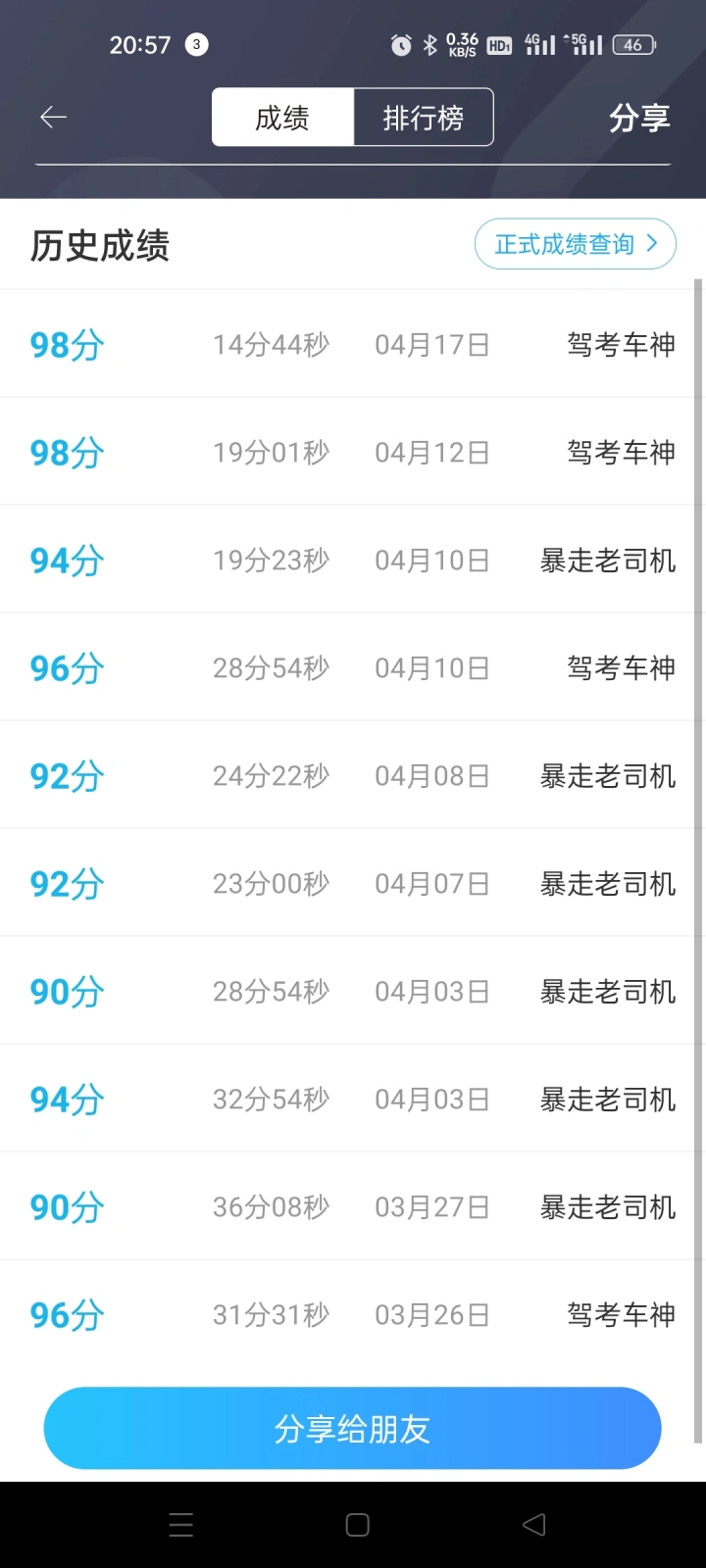Open the 90分 record from 04月03日
The image size is (706, 1568).
353,991
